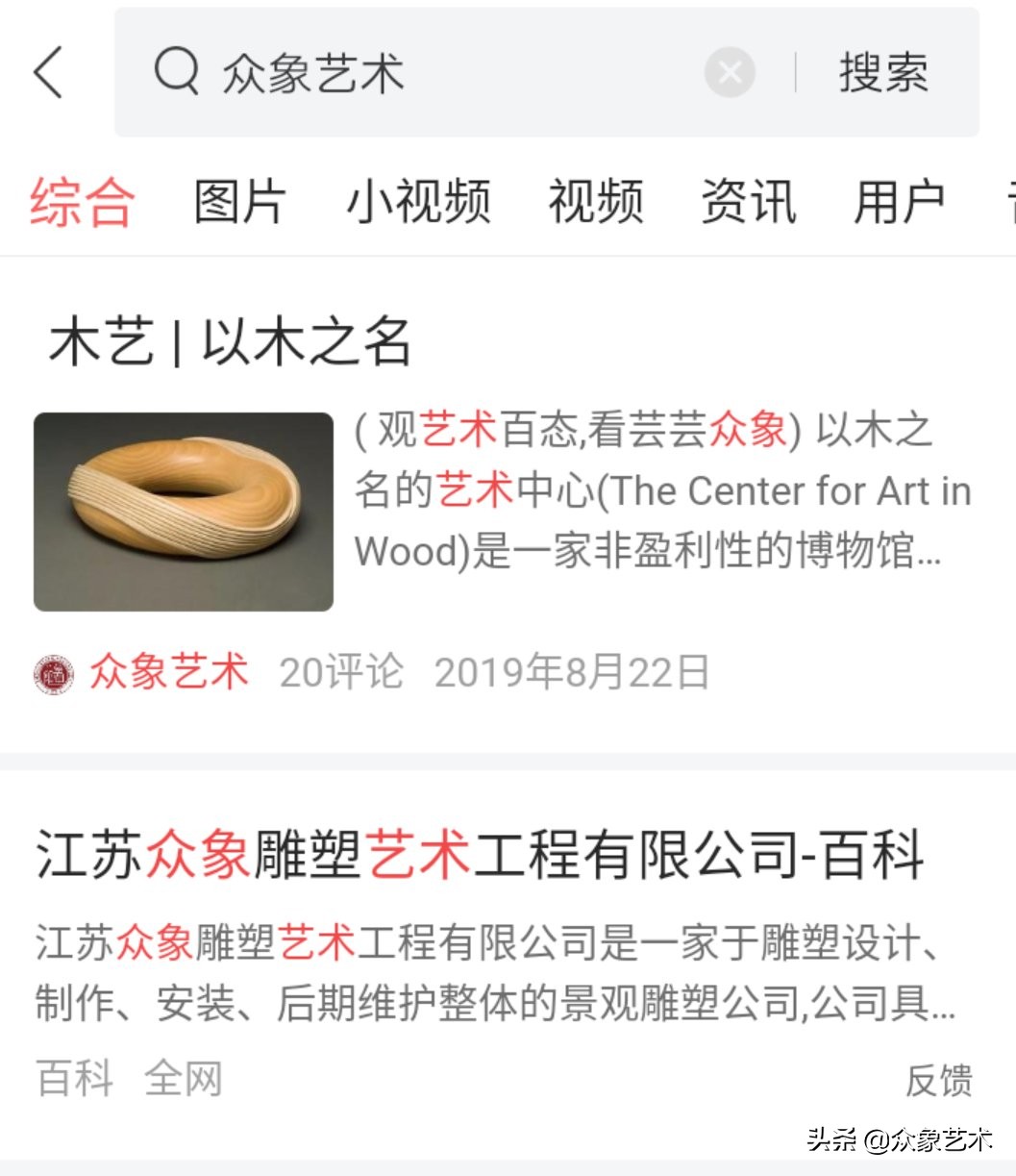Tap the 百科 source label

tap(74, 1079)
